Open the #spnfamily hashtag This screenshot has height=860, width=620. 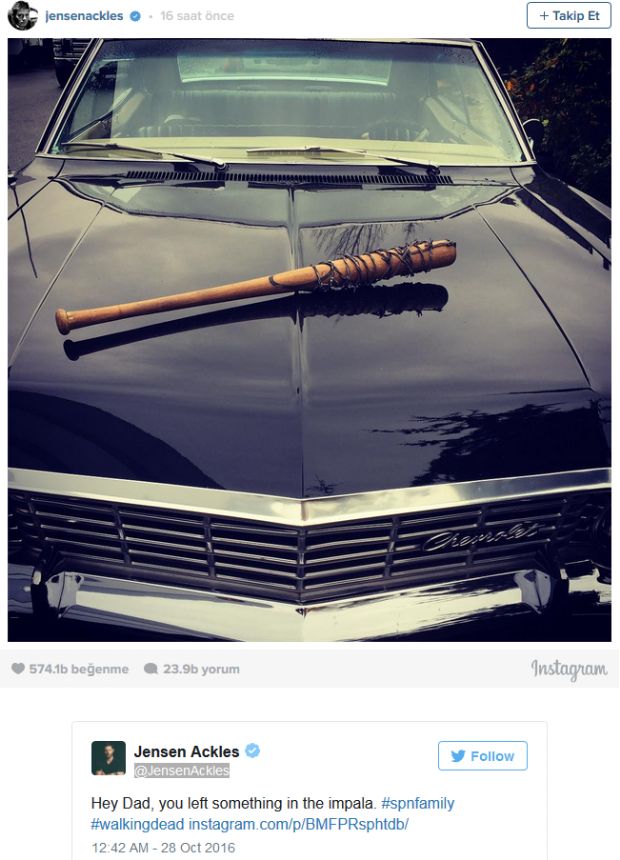[x=417, y=803]
